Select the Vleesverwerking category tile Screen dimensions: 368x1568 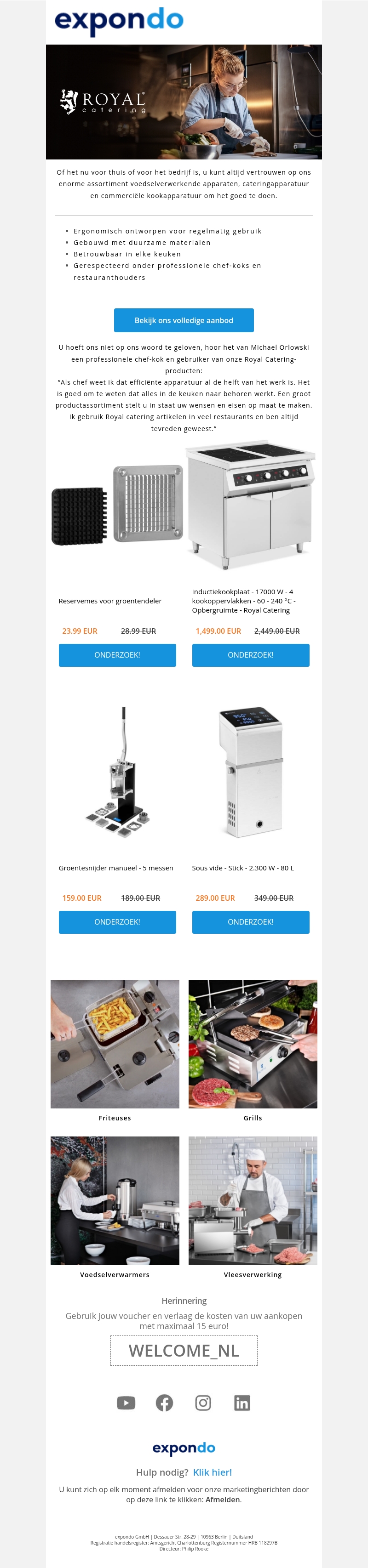click(x=252, y=1200)
